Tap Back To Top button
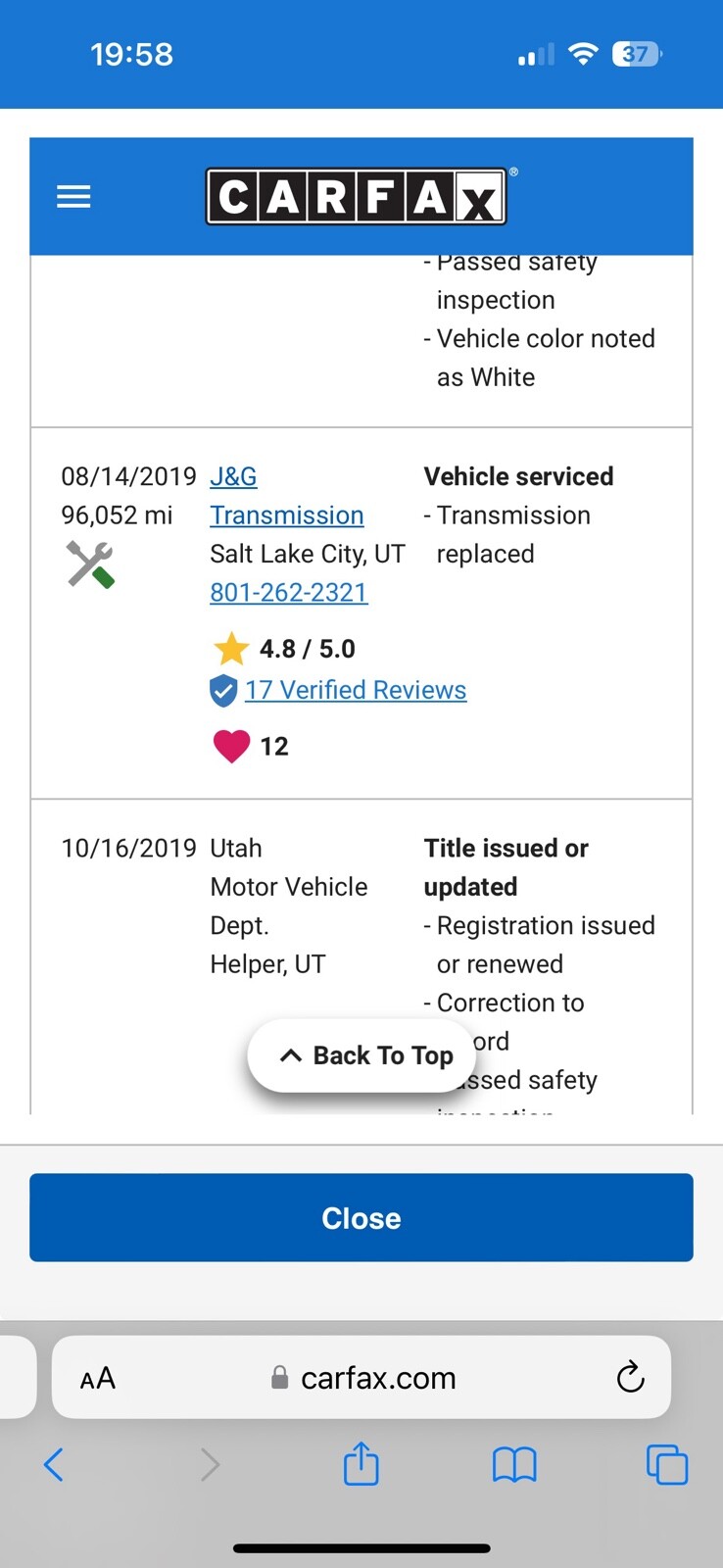Screen dimensions: 723x1568 point(361,1055)
